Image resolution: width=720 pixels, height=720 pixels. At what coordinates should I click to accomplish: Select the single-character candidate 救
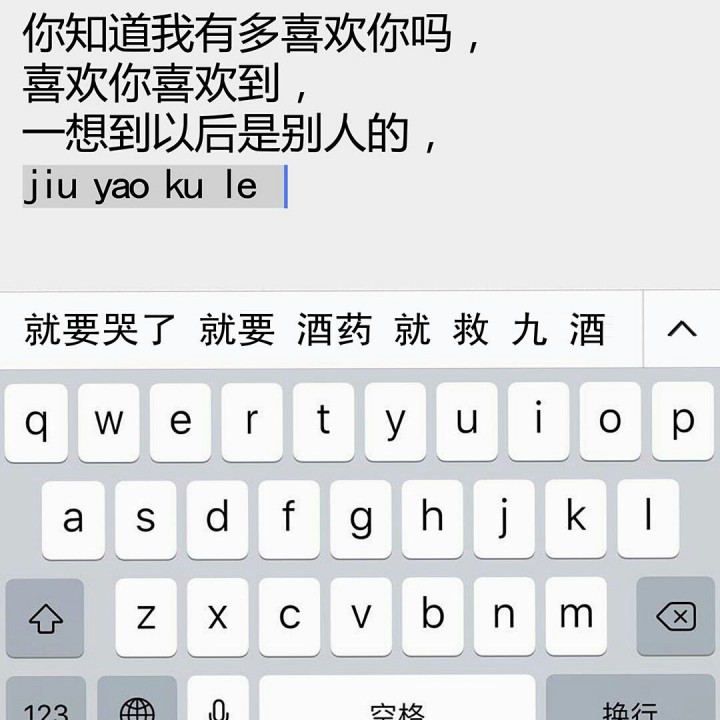[x=470, y=329]
